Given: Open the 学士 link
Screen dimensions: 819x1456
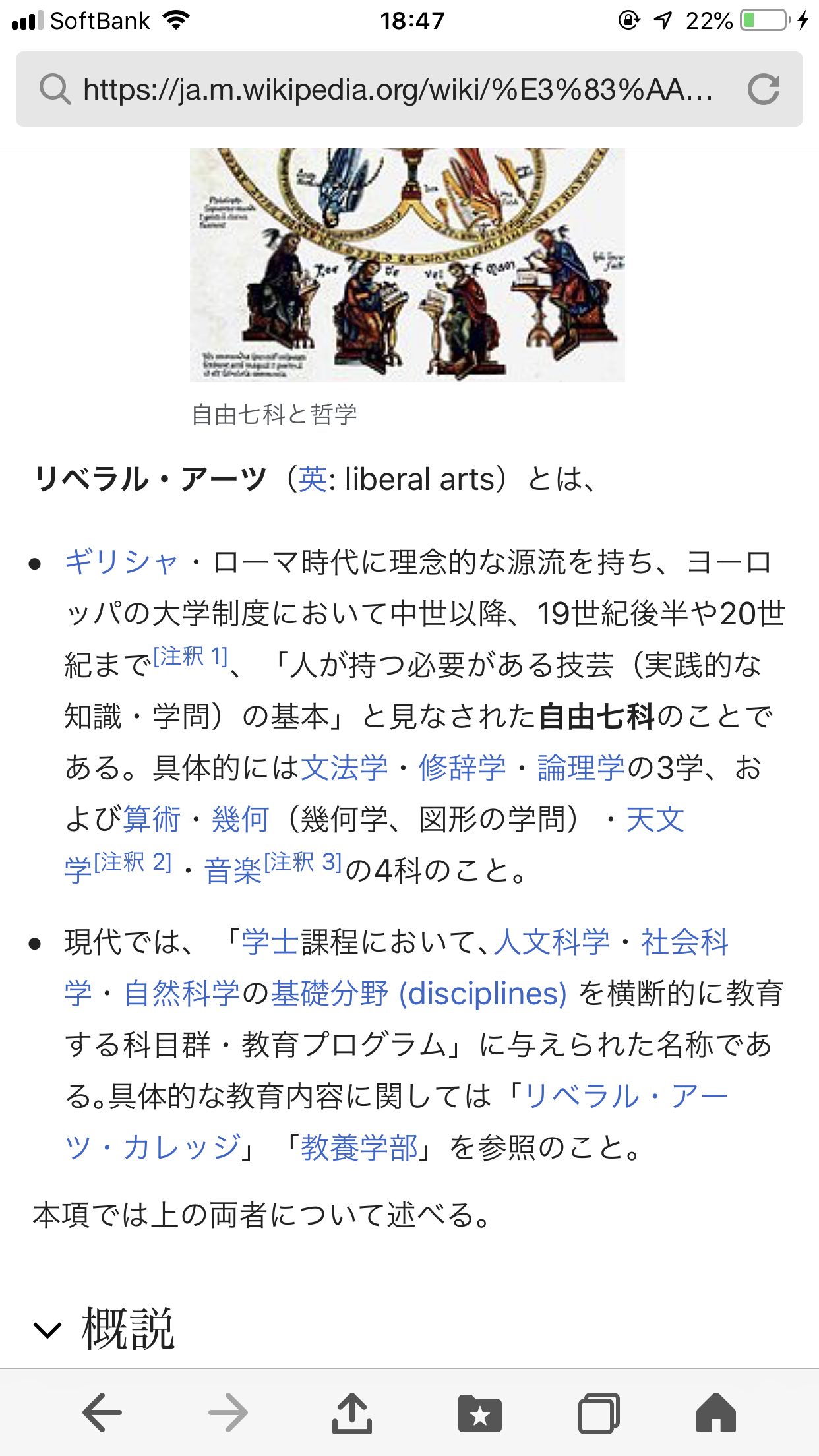Looking at the screenshot, I should pos(270,942).
